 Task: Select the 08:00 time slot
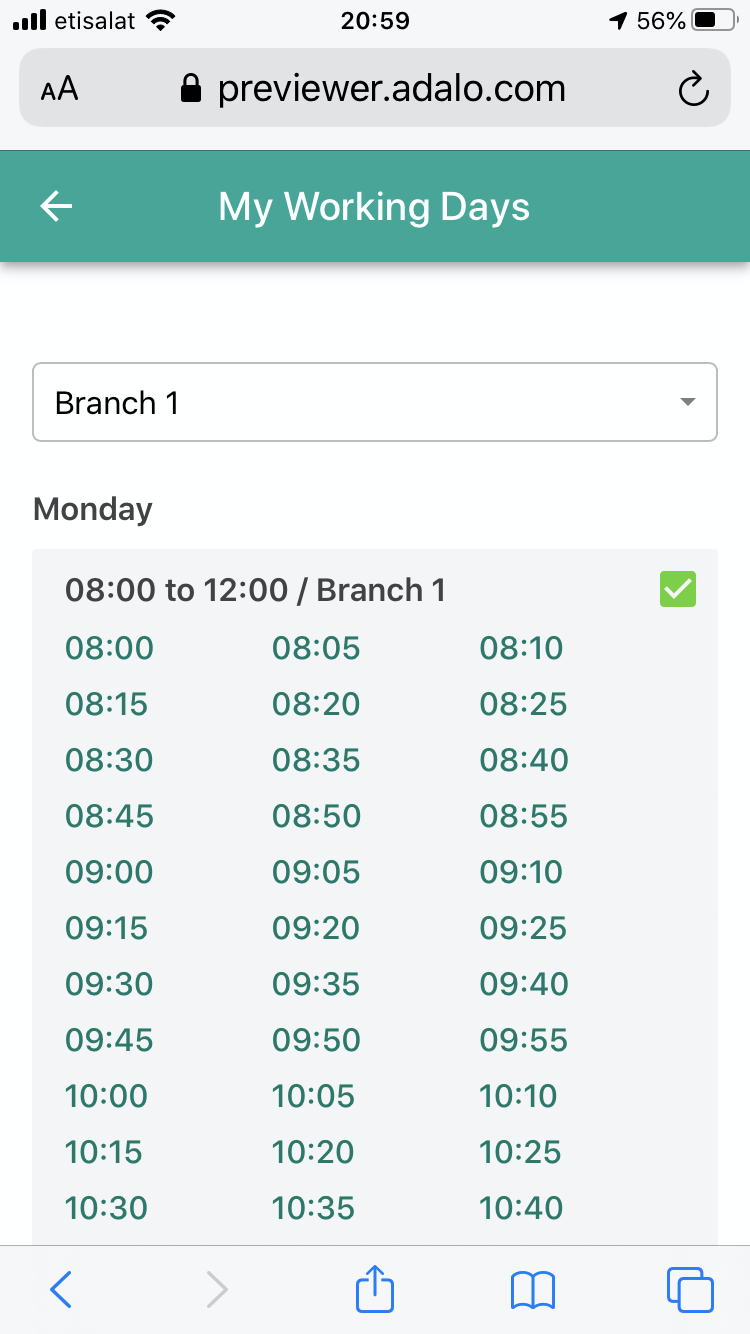coord(110,648)
